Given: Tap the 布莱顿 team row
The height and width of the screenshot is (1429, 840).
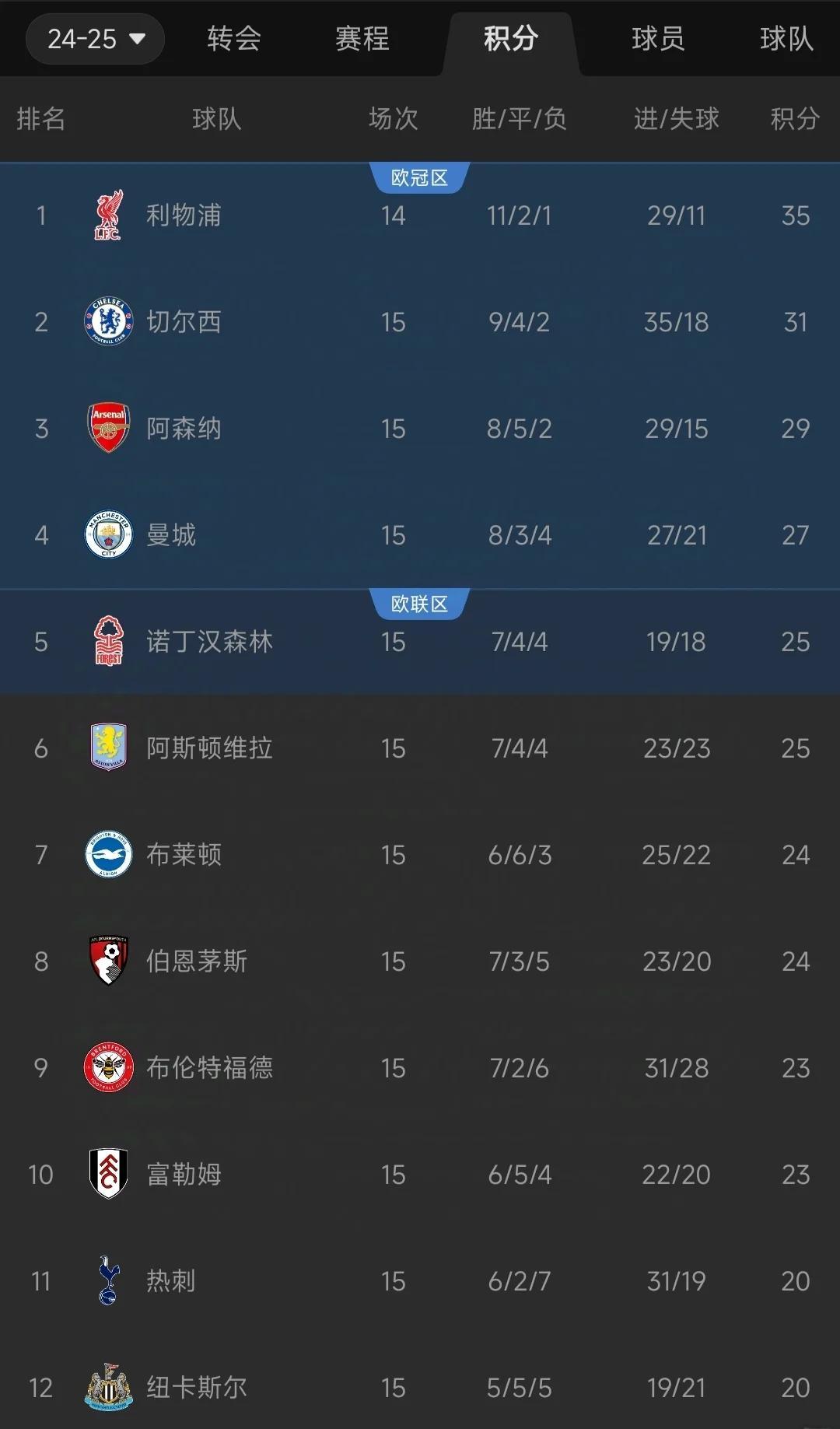Looking at the screenshot, I should click(184, 855).
